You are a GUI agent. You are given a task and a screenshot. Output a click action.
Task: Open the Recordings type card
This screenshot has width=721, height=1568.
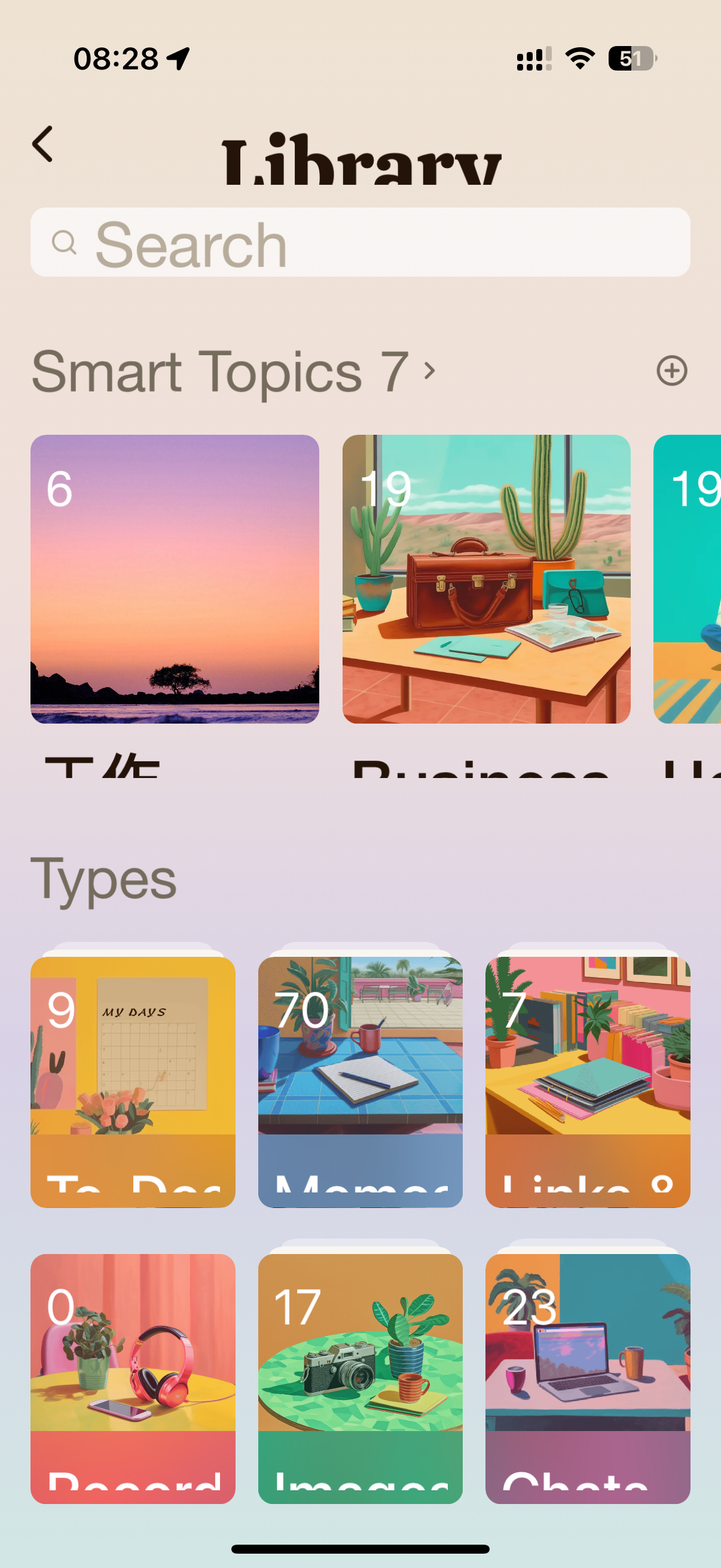(133, 1378)
